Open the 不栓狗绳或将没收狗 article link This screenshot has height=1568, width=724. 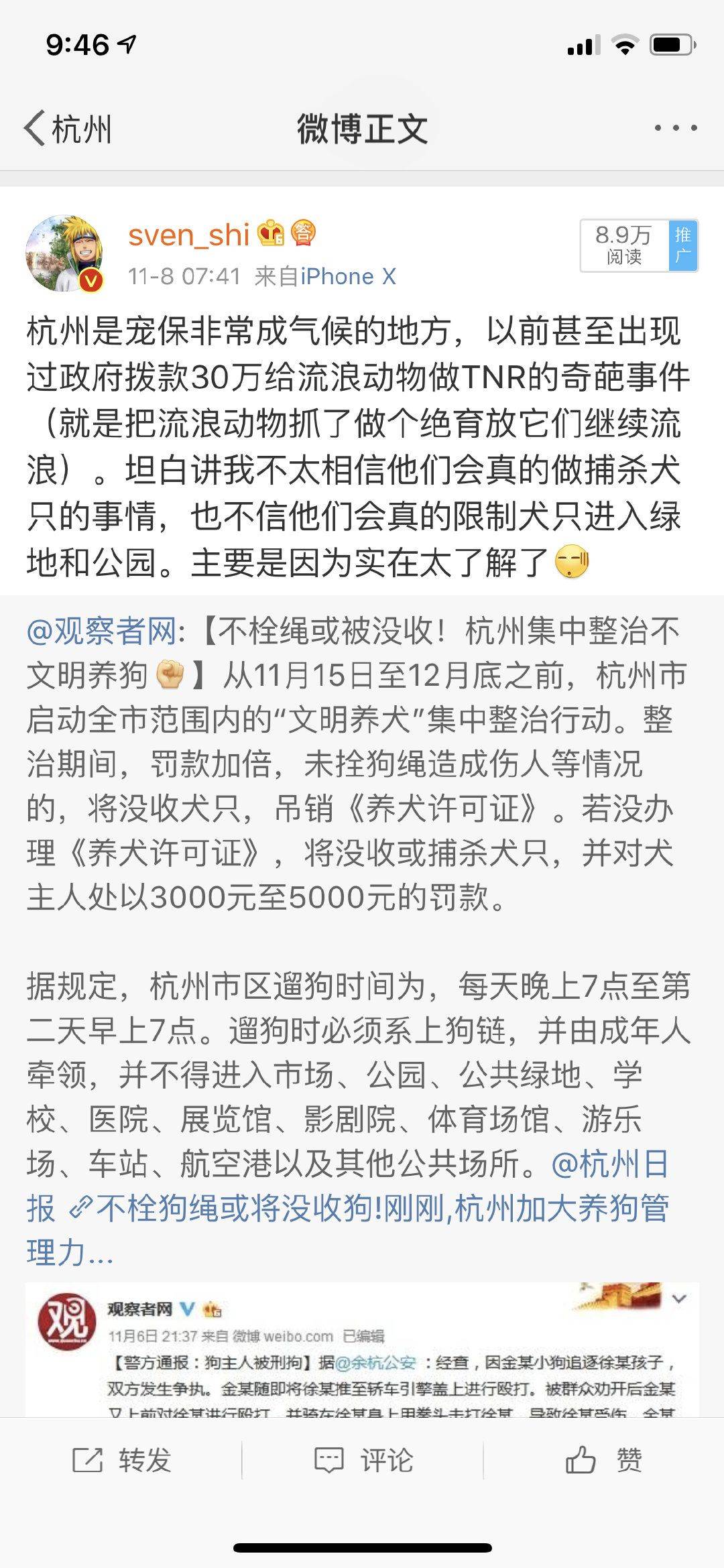(382, 1209)
